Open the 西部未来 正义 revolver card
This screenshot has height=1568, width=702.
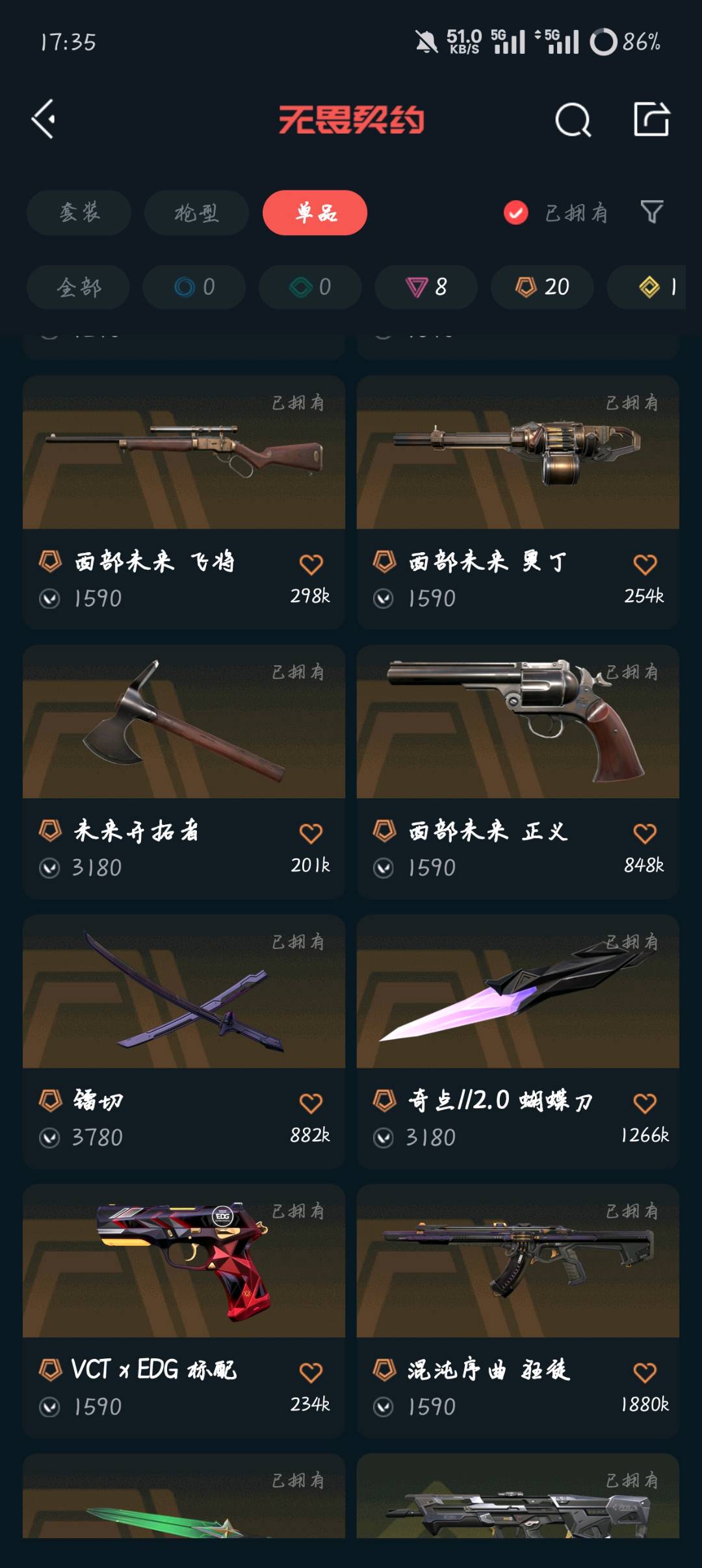click(518, 772)
